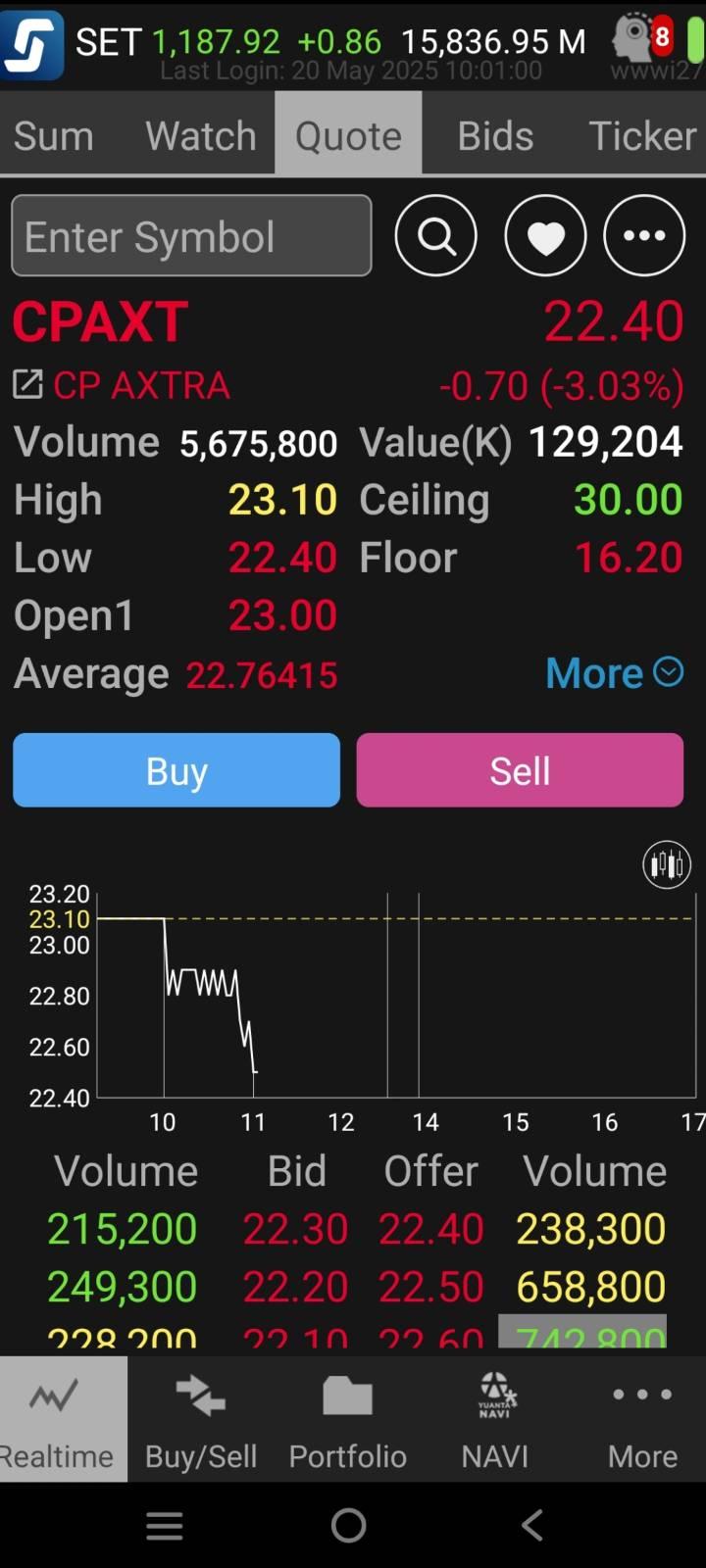Open More in the bottom navigation

642,1419
